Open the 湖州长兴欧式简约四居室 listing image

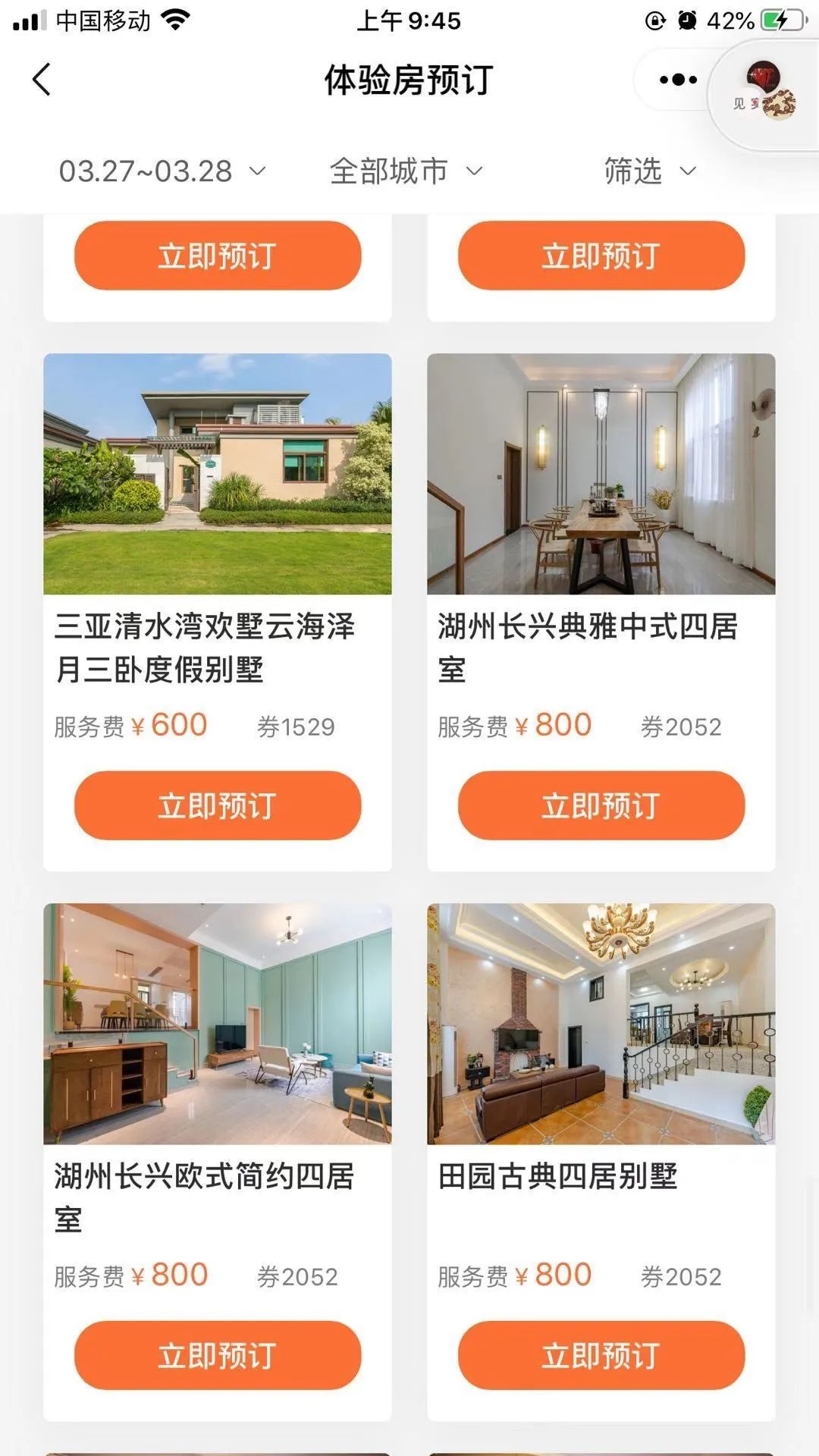click(x=218, y=1024)
